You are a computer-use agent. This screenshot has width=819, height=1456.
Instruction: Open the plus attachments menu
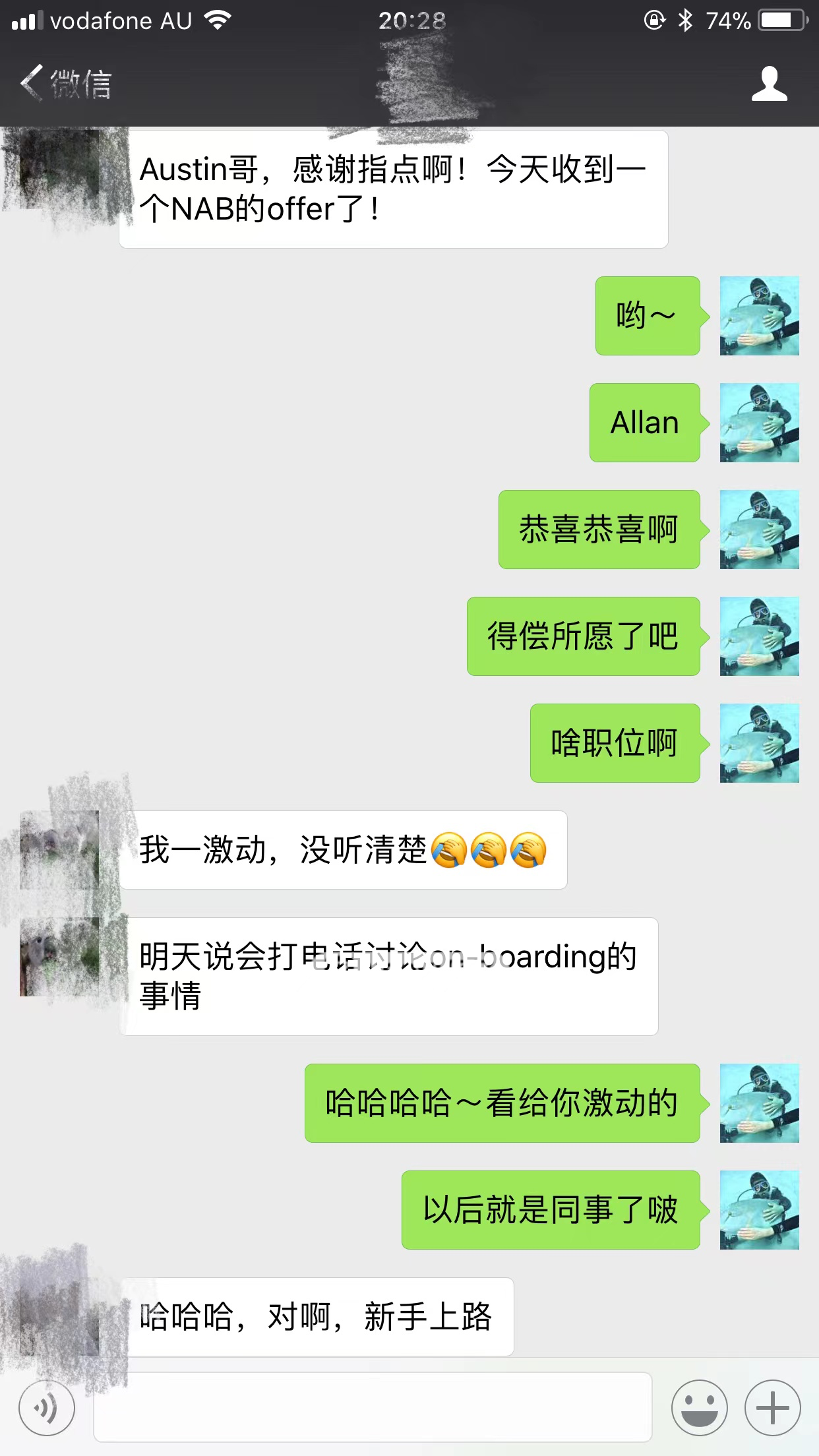(772, 1408)
